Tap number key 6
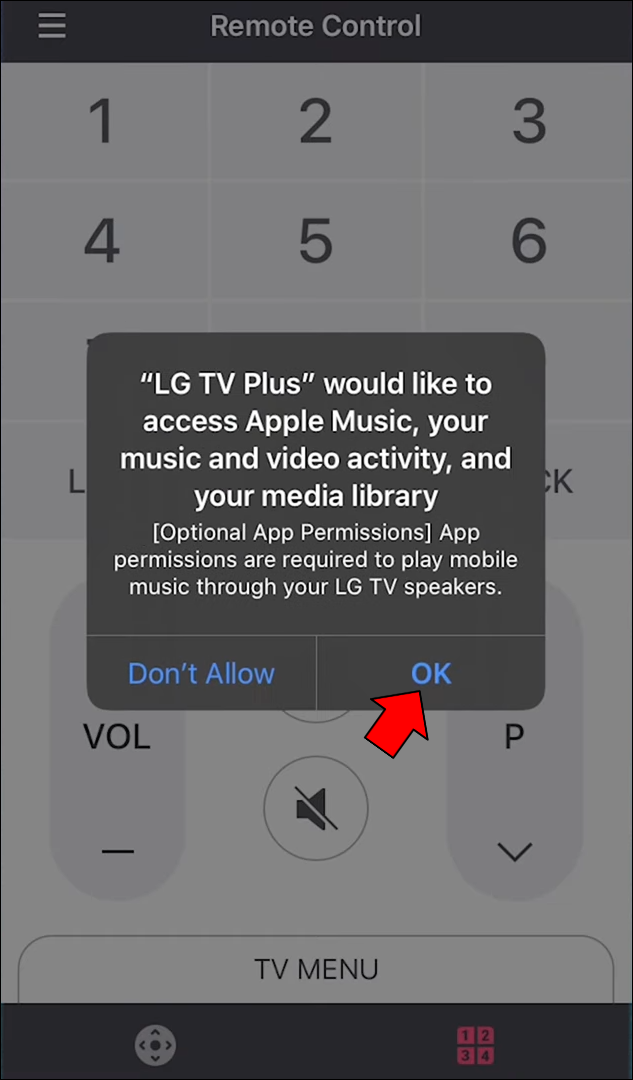633x1080 pixels. pyautogui.click(x=529, y=240)
